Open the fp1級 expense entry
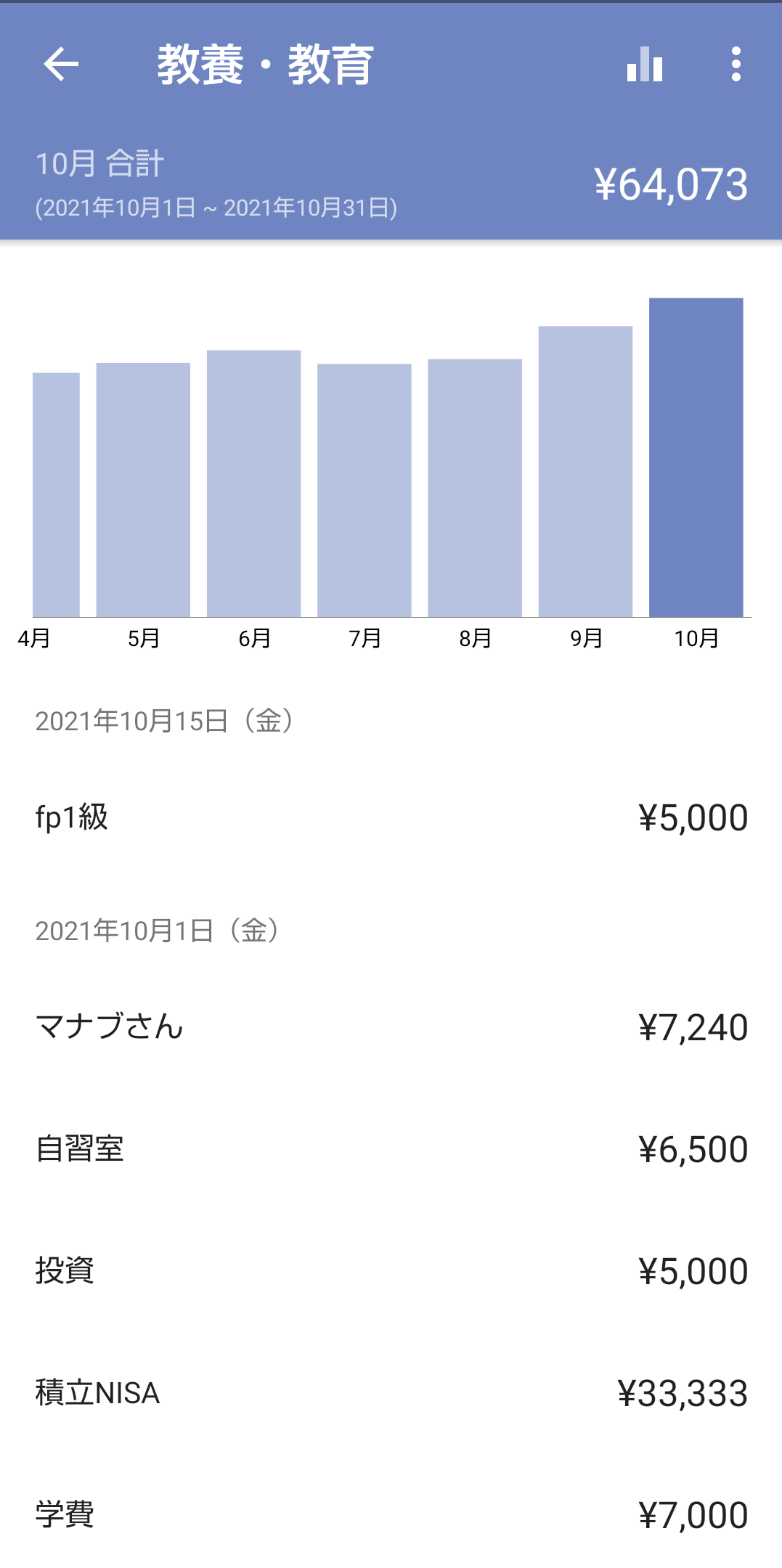Image resolution: width=782 pixels, height=1568 pixels. (x=391, y=817)
